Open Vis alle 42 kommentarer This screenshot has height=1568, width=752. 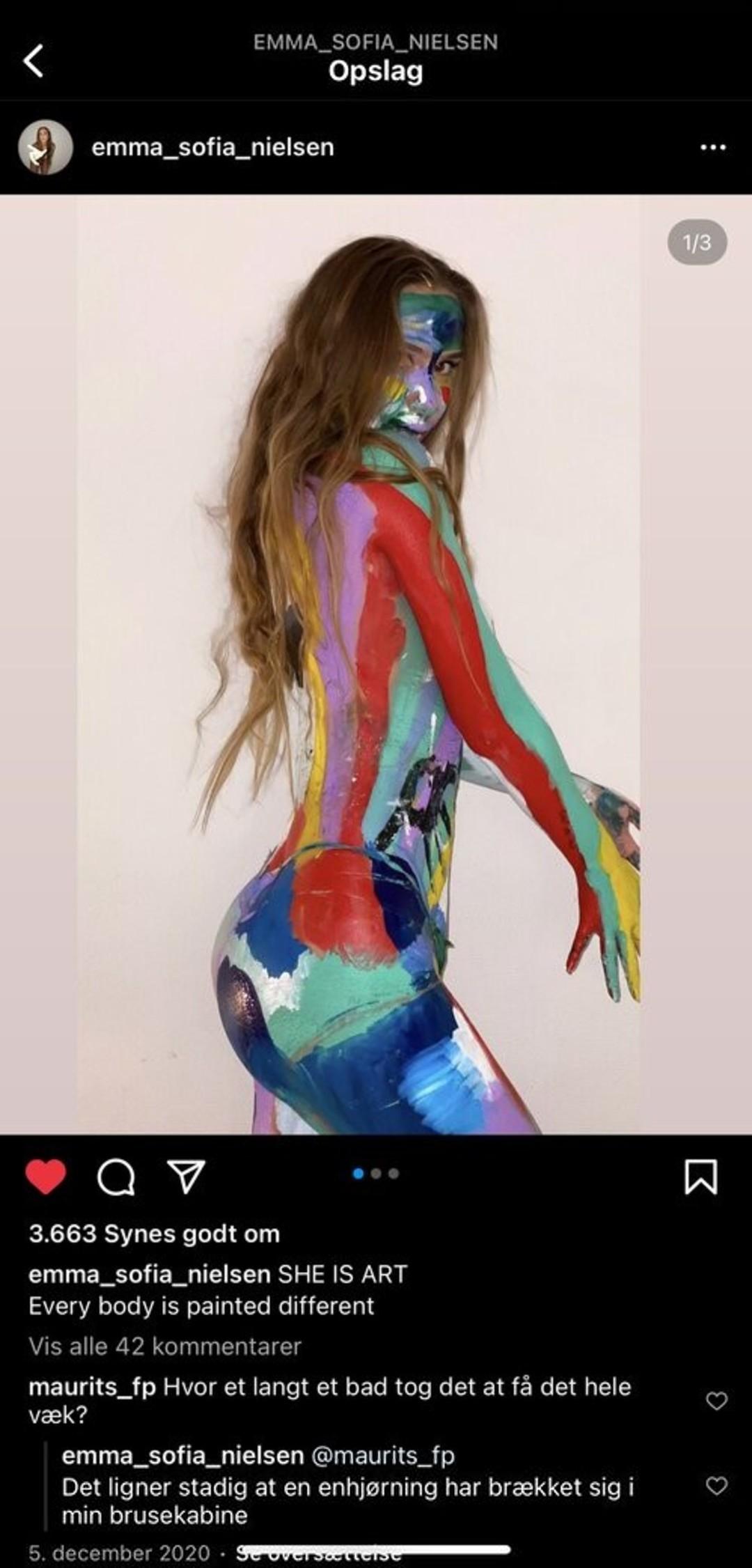pyautogui.click(x=165, y=1346)
